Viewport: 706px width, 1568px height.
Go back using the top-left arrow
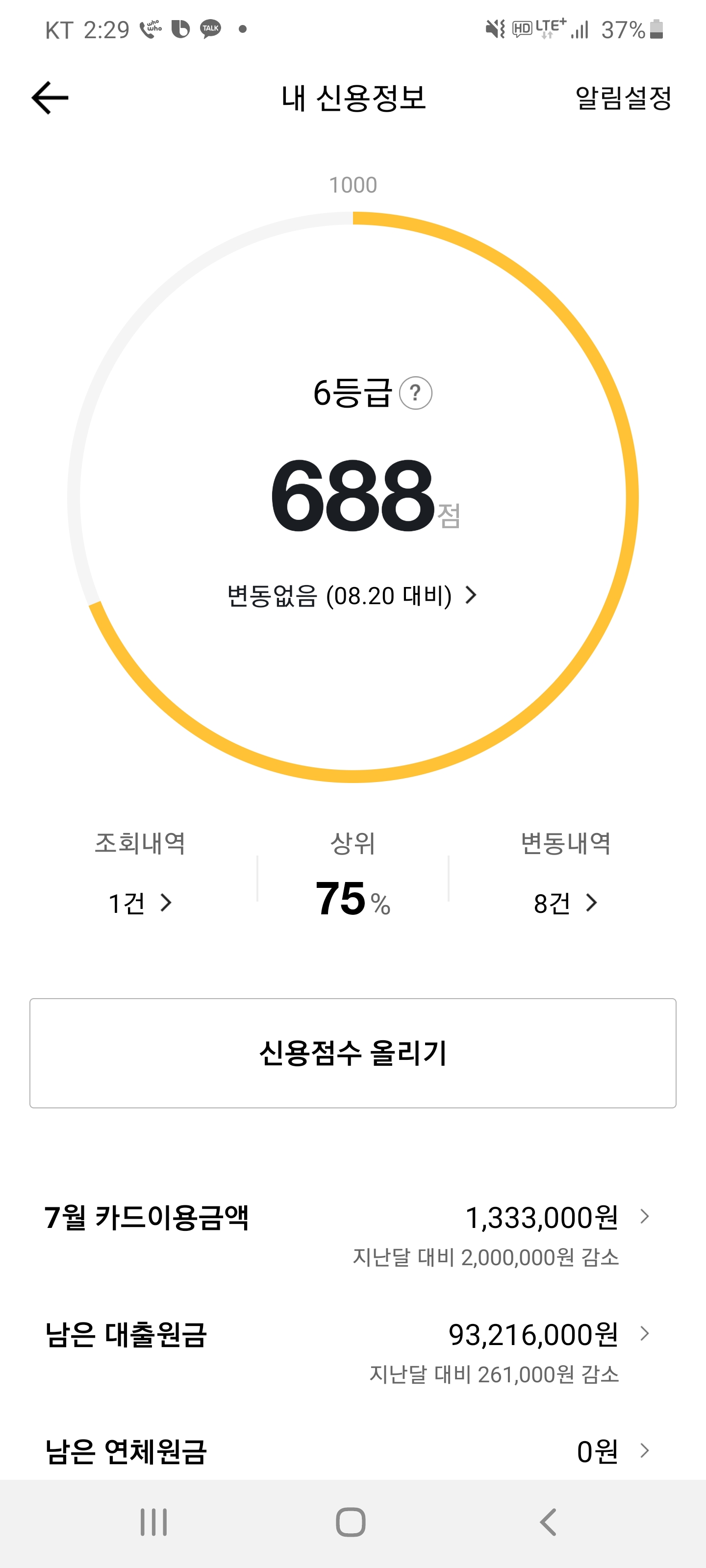pos(50,98)
